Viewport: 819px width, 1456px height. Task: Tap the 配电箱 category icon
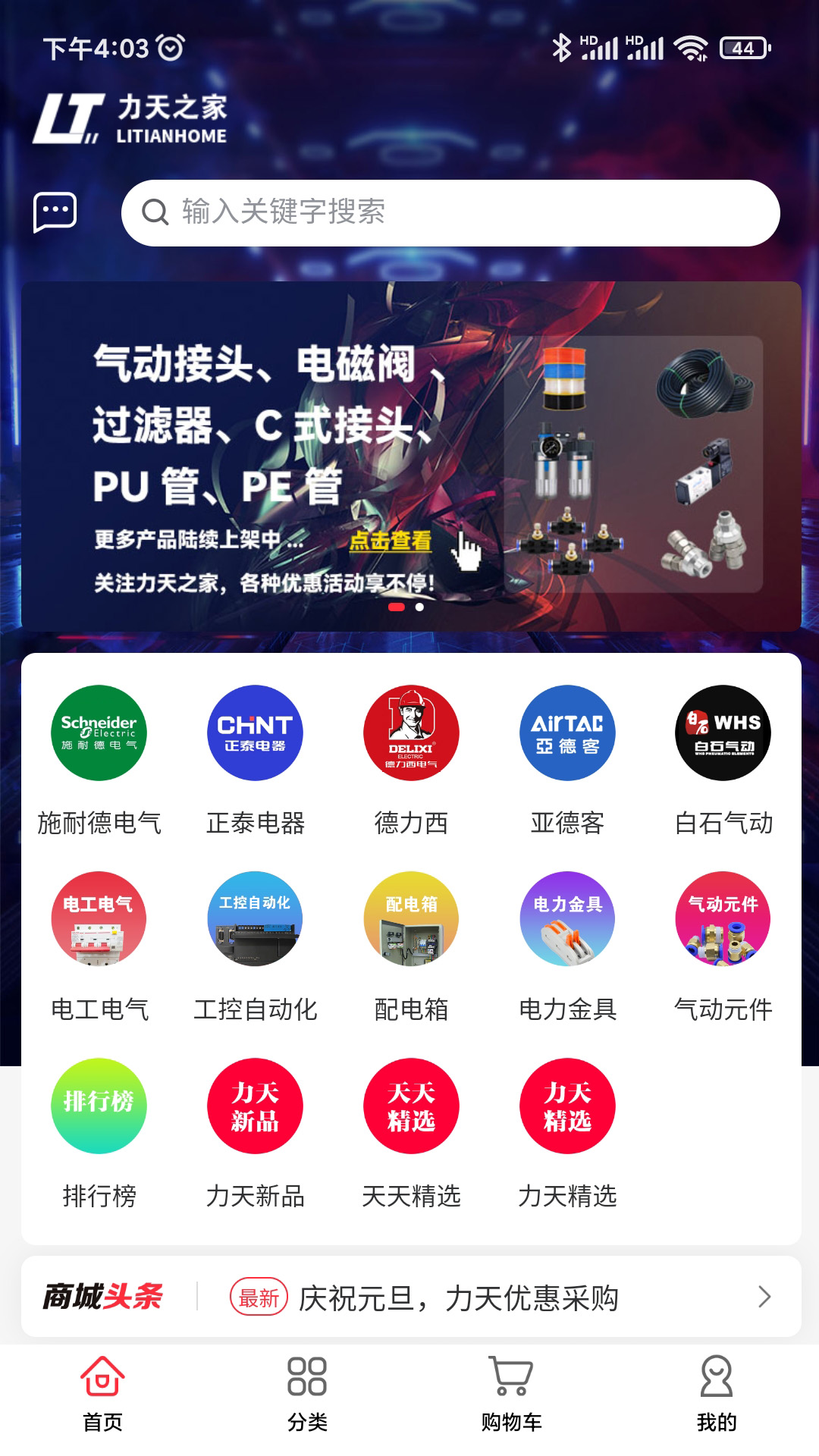tap(412, 918)
